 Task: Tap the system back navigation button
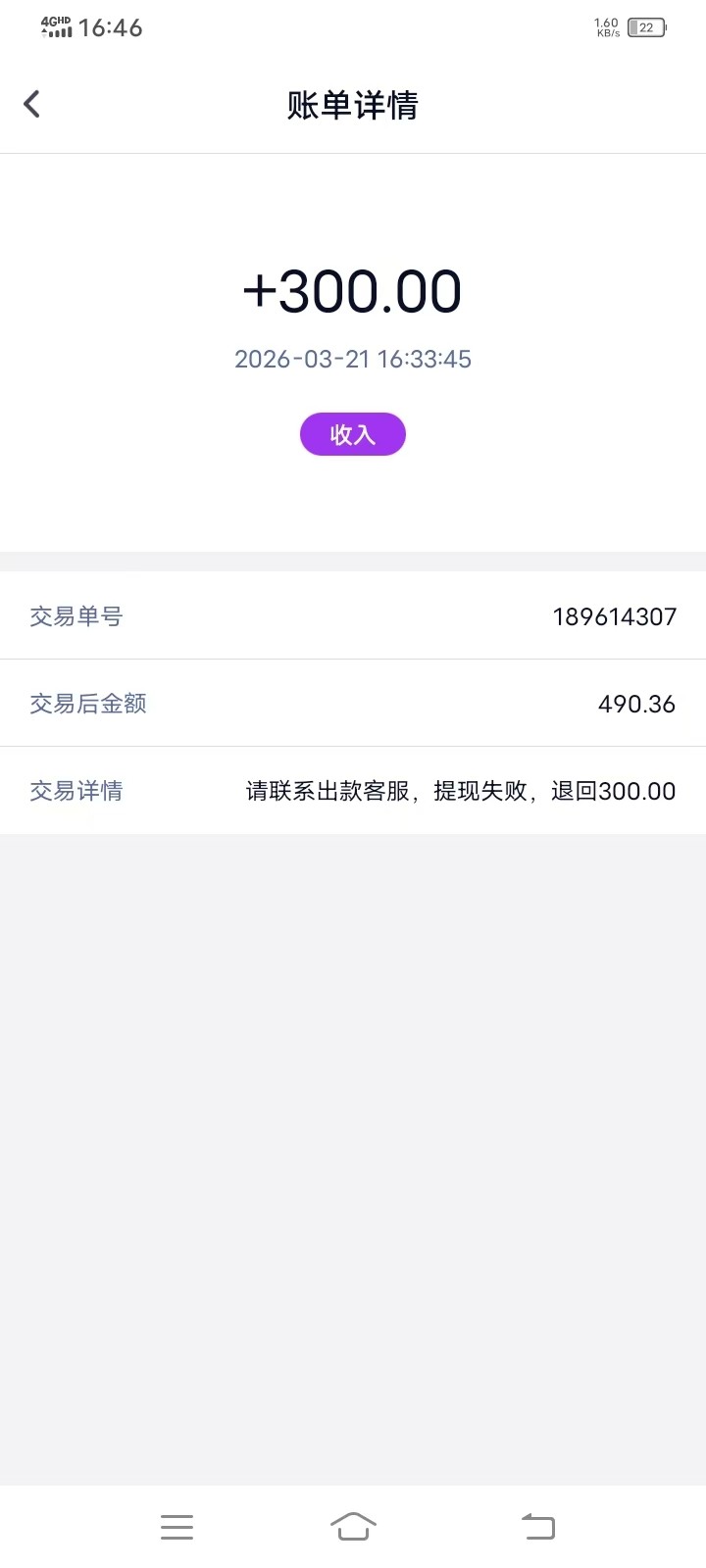pyautogui.click(x=537, y=1527)
